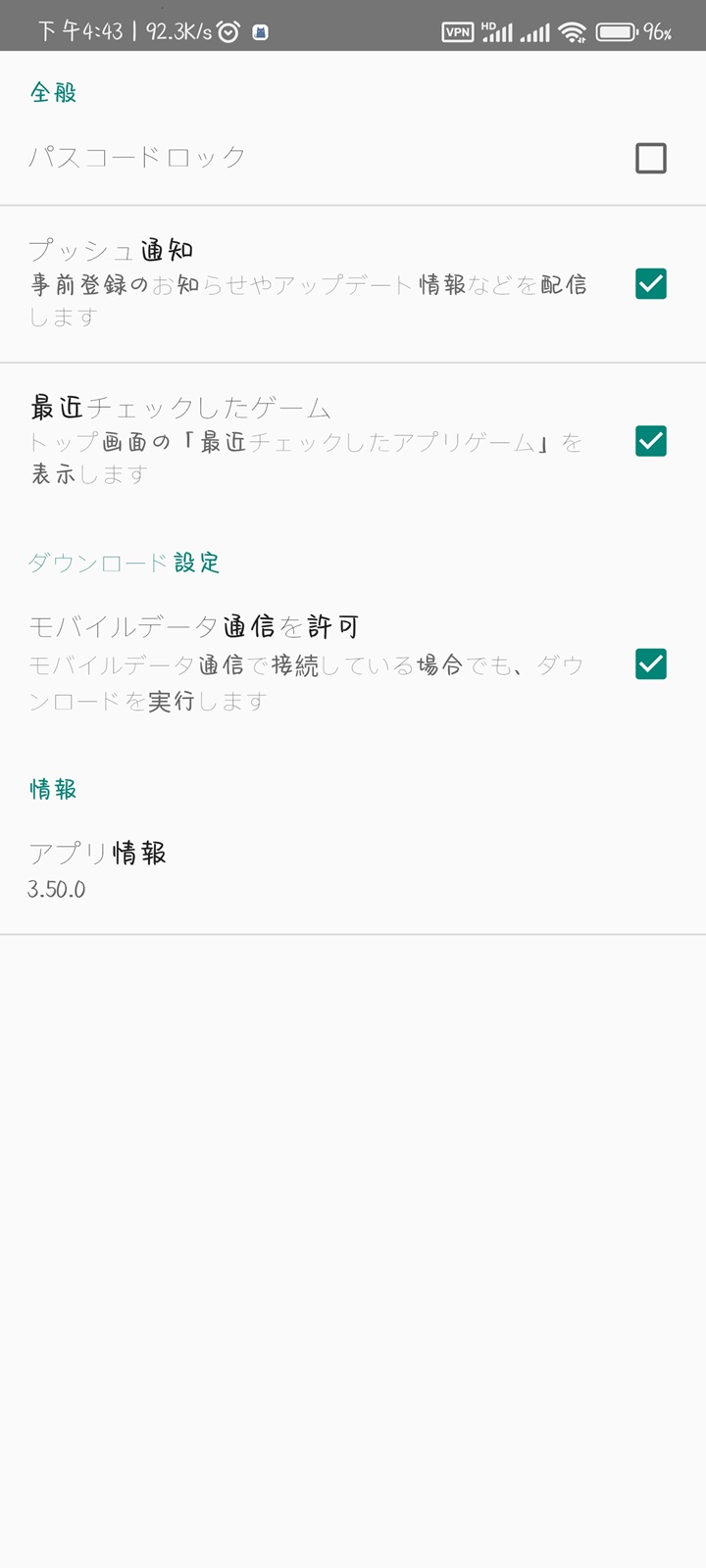Disable the プッシュ通知 checkbox
The image size is (706, 1568).
coord(650,284)
